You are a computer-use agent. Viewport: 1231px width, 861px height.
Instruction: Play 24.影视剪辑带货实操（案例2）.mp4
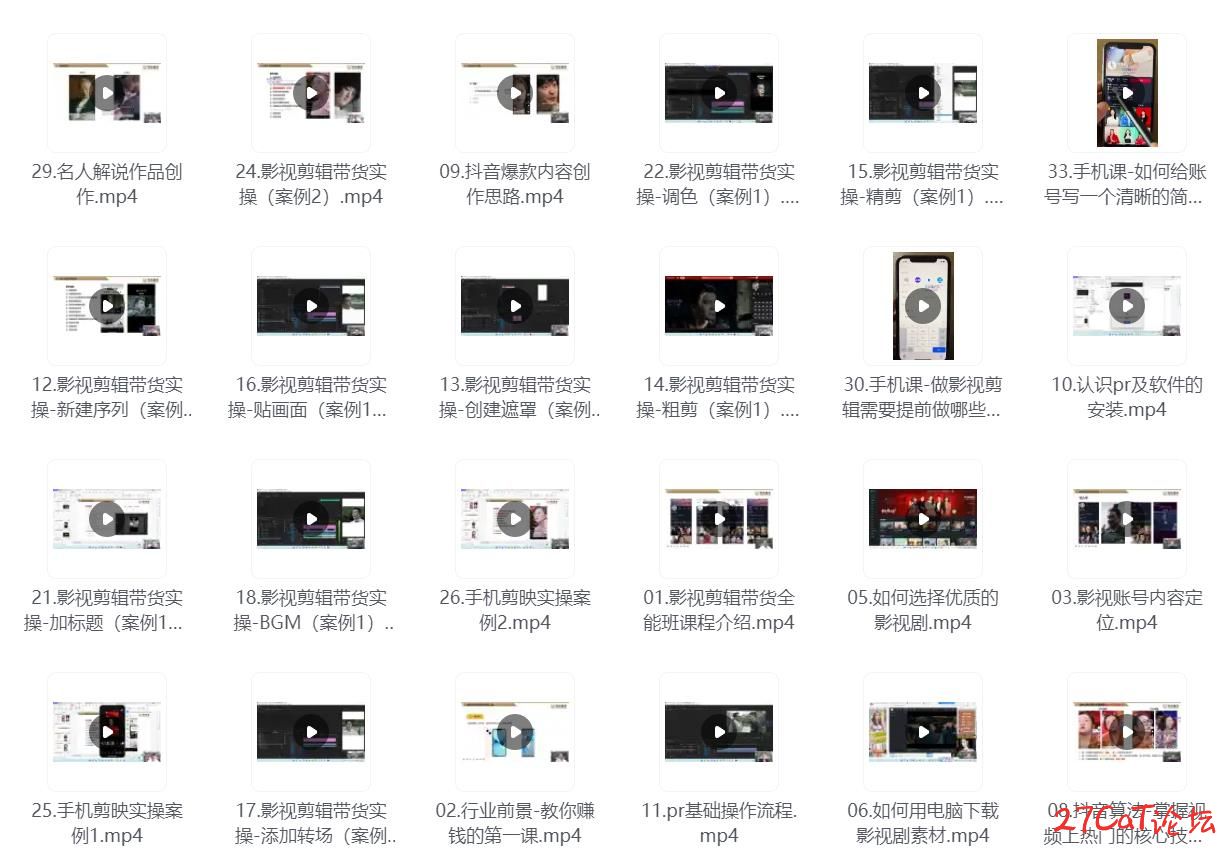[311, 93]
